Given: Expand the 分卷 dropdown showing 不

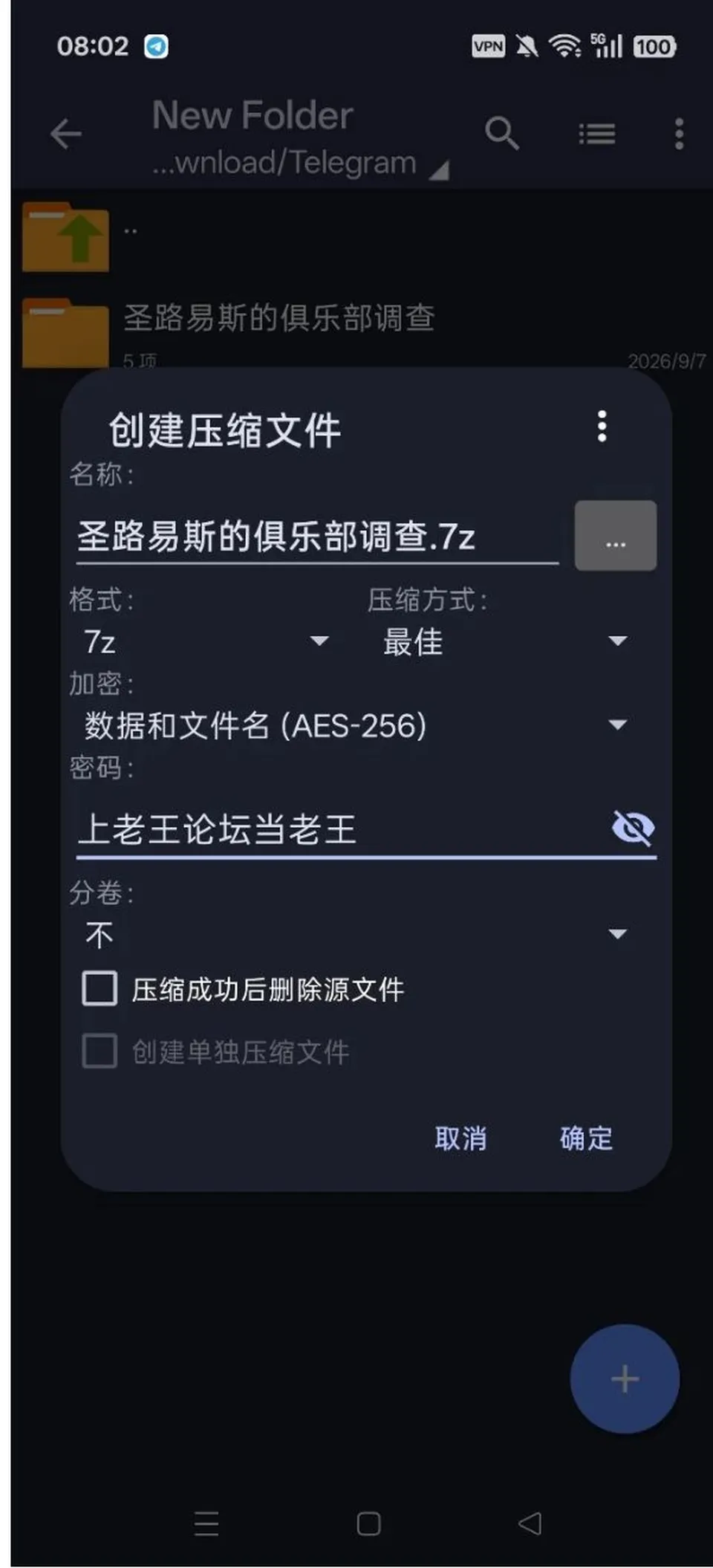Looking at the screenshot, I should [x=356, y=935].
